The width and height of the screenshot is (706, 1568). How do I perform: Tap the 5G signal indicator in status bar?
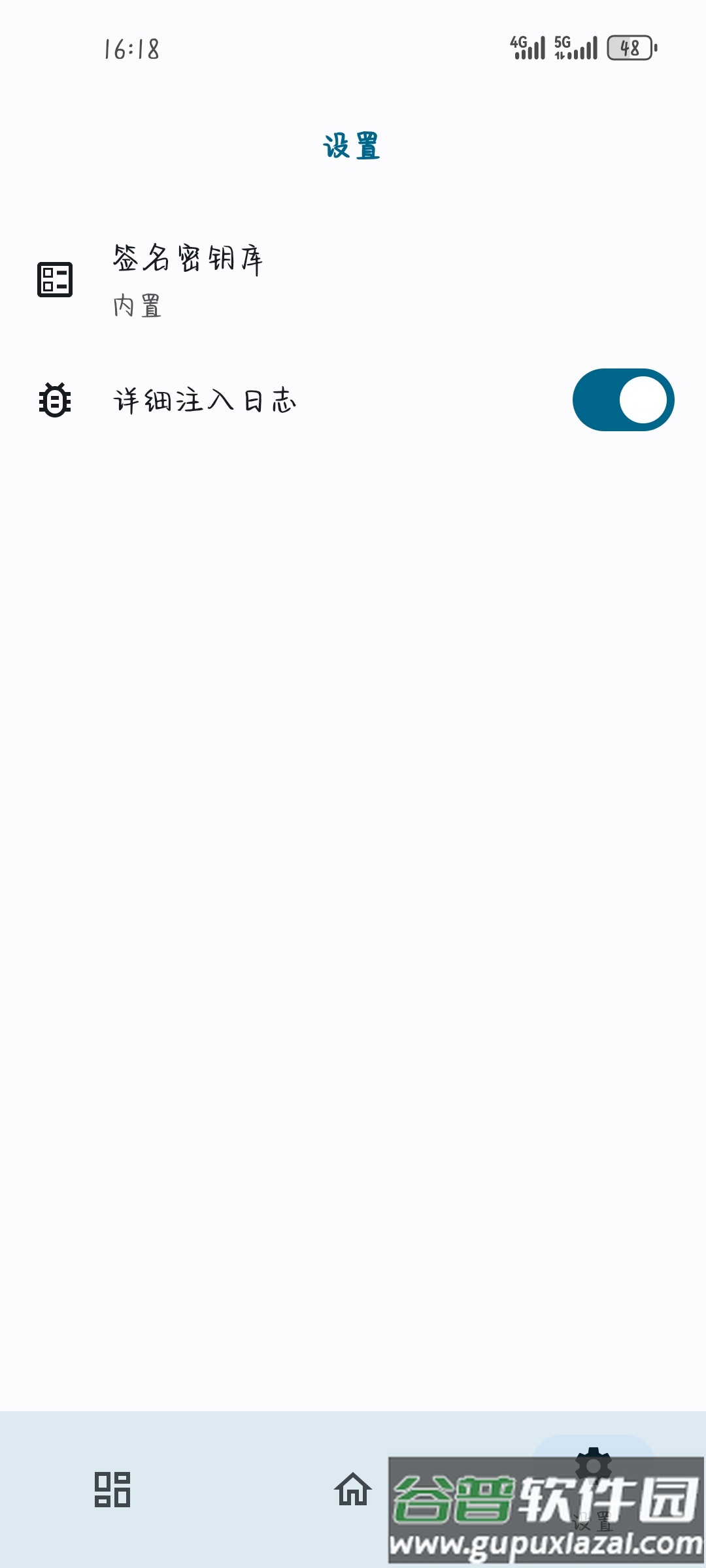click(575, 46)
